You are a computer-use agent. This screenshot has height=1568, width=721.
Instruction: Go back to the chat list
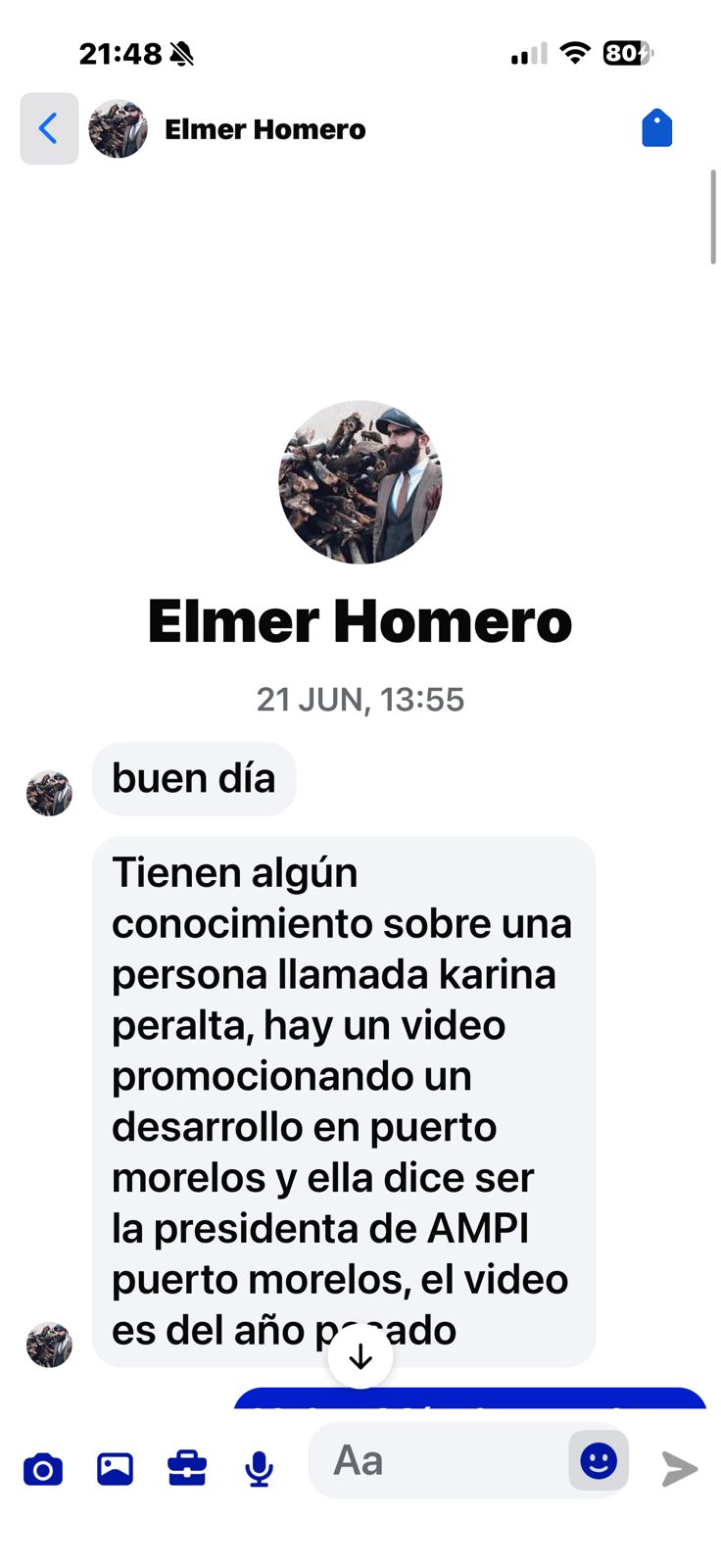pos(49,128)
